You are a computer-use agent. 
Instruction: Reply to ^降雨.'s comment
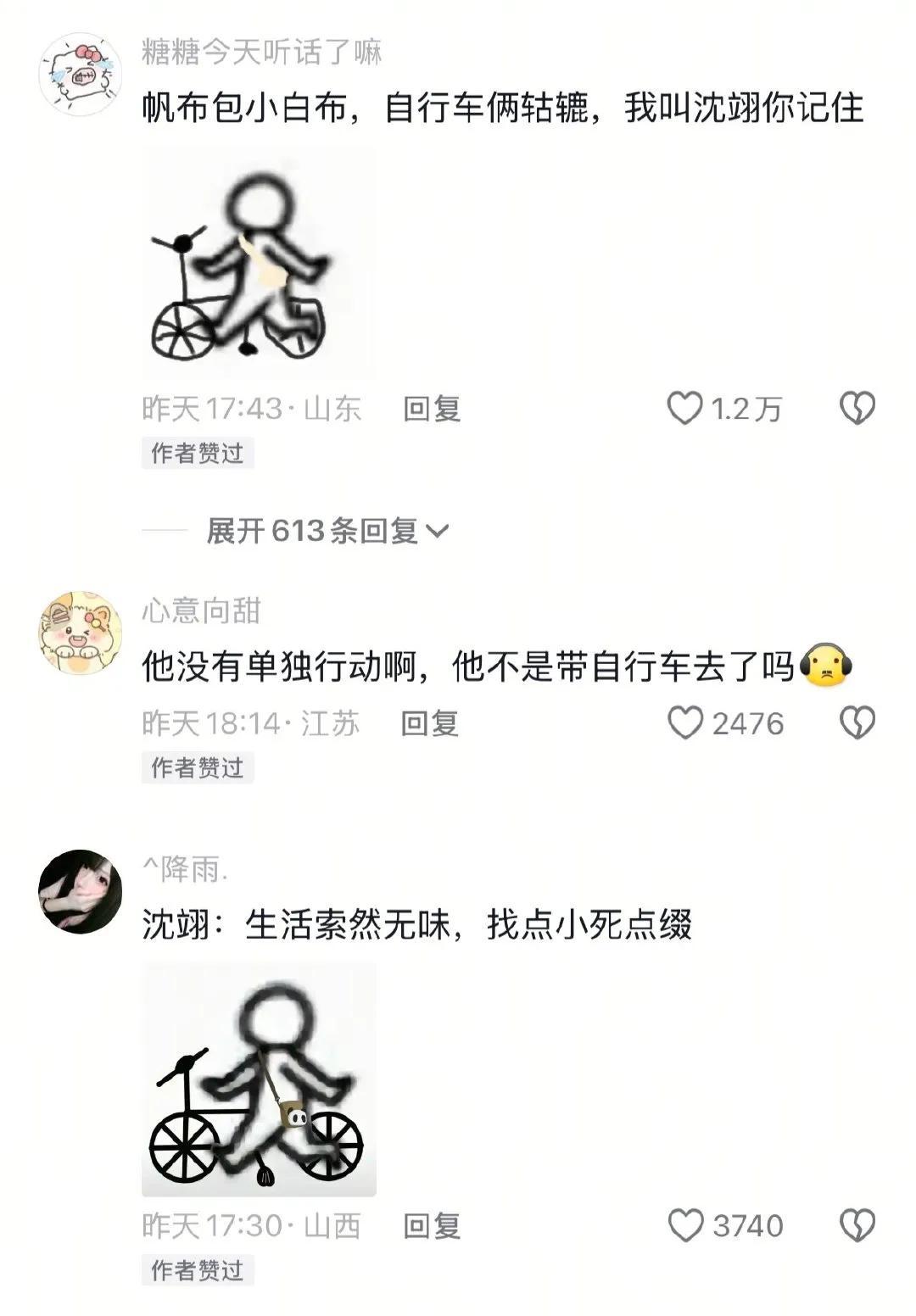click(x=432, y=1225)
